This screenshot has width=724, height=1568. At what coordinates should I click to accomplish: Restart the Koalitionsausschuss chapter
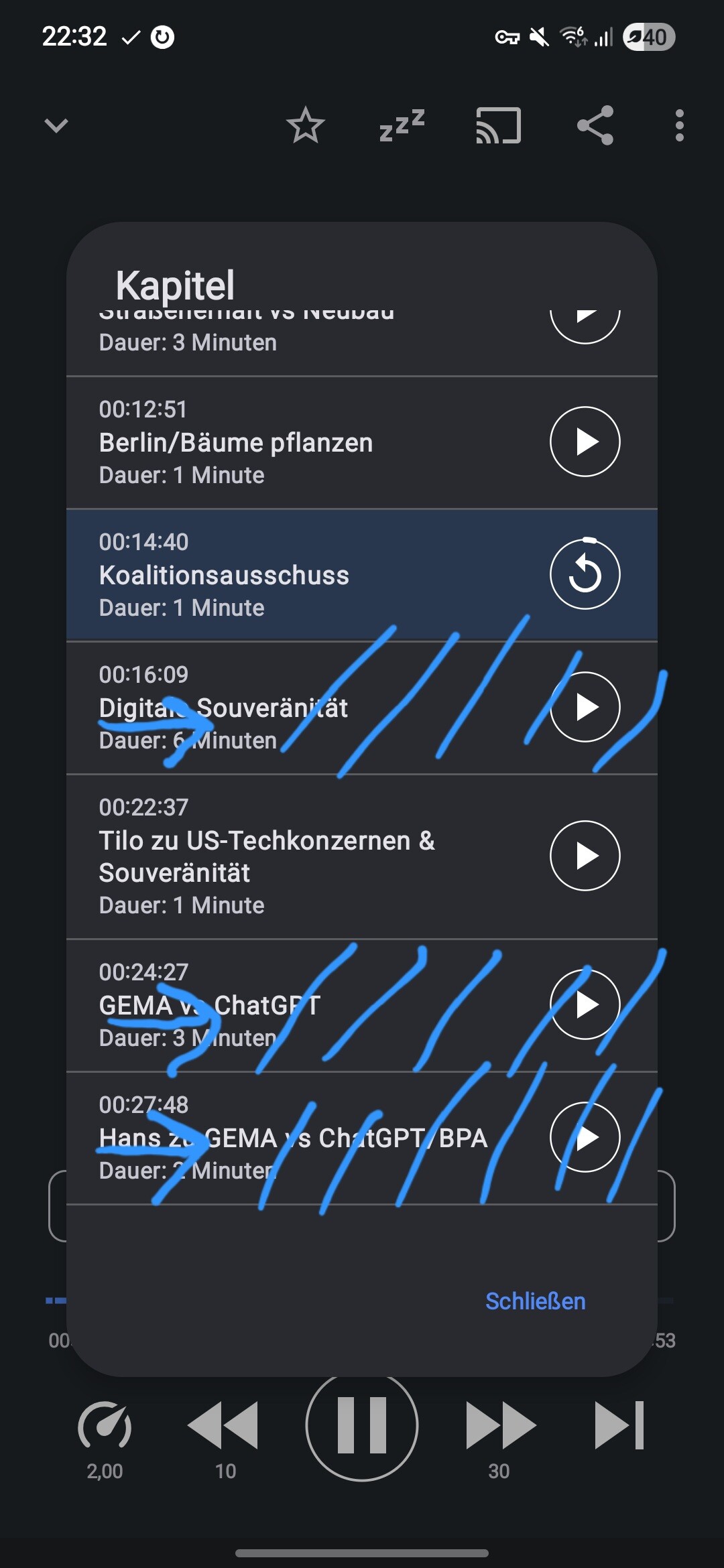coord(585,574)
